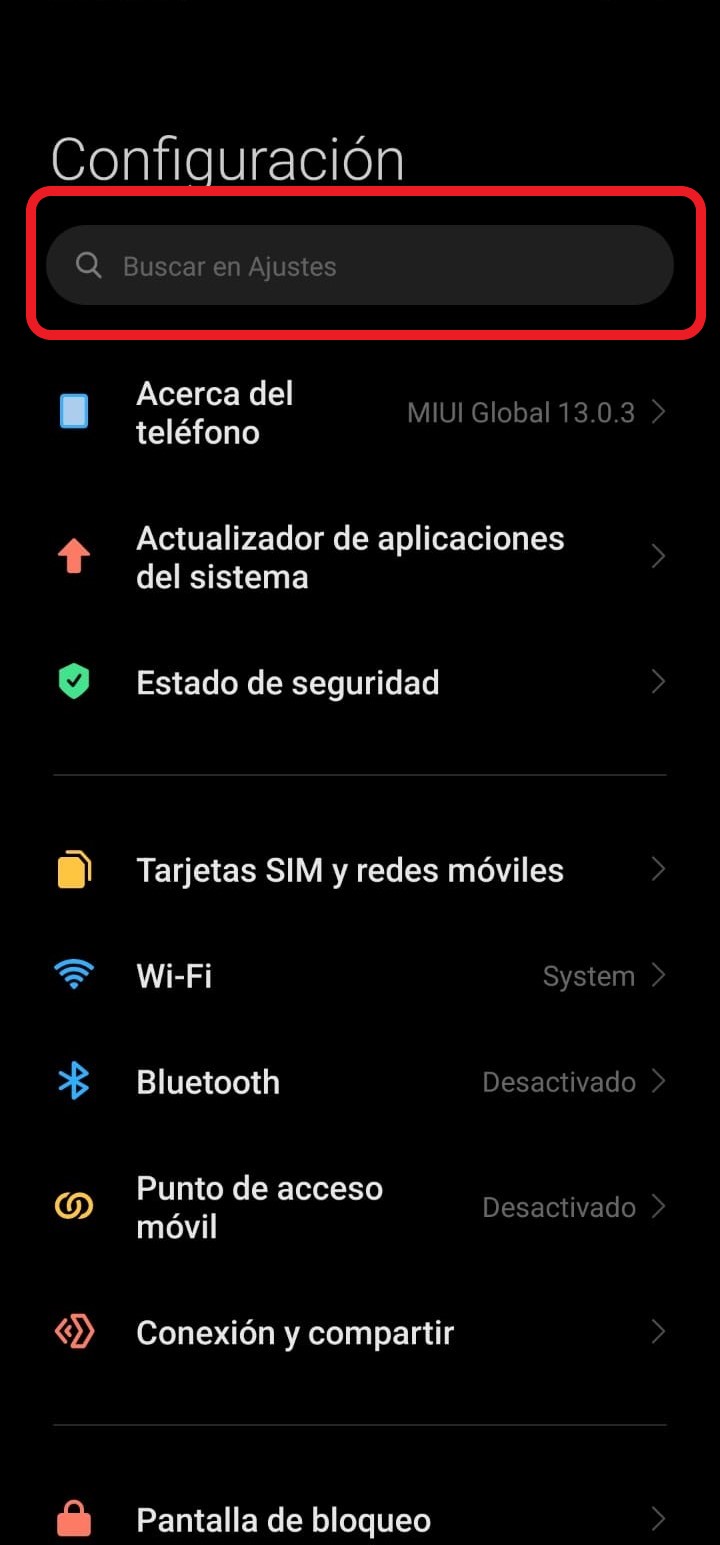Tap the Buscar en Ajustes search field
720x1545 pixels.
(360, 266)
